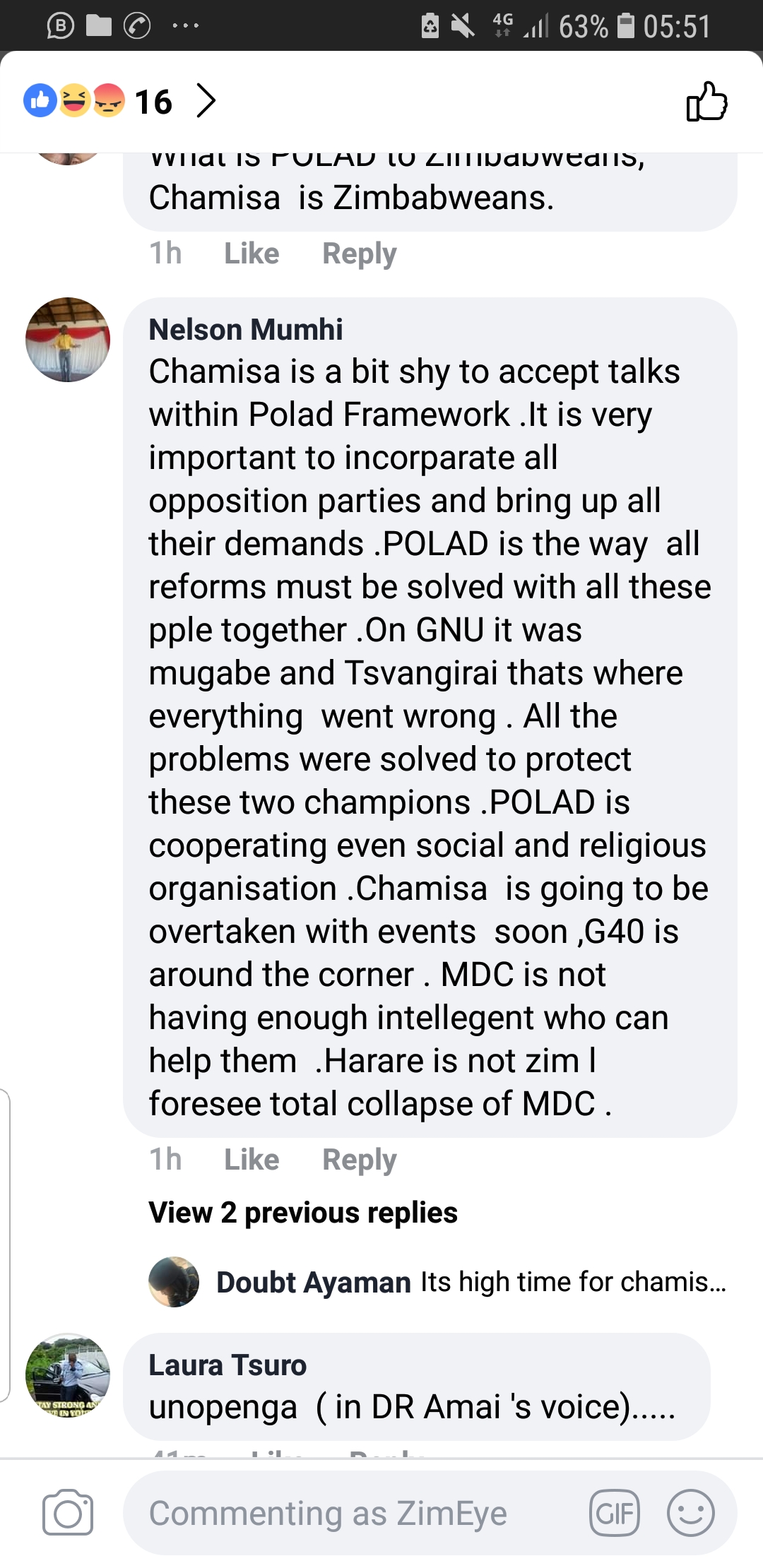Open the emoji sticker picker
Image resolution: width=763 pixels, height=1568 pixels.
click(x=690, y=1514)
